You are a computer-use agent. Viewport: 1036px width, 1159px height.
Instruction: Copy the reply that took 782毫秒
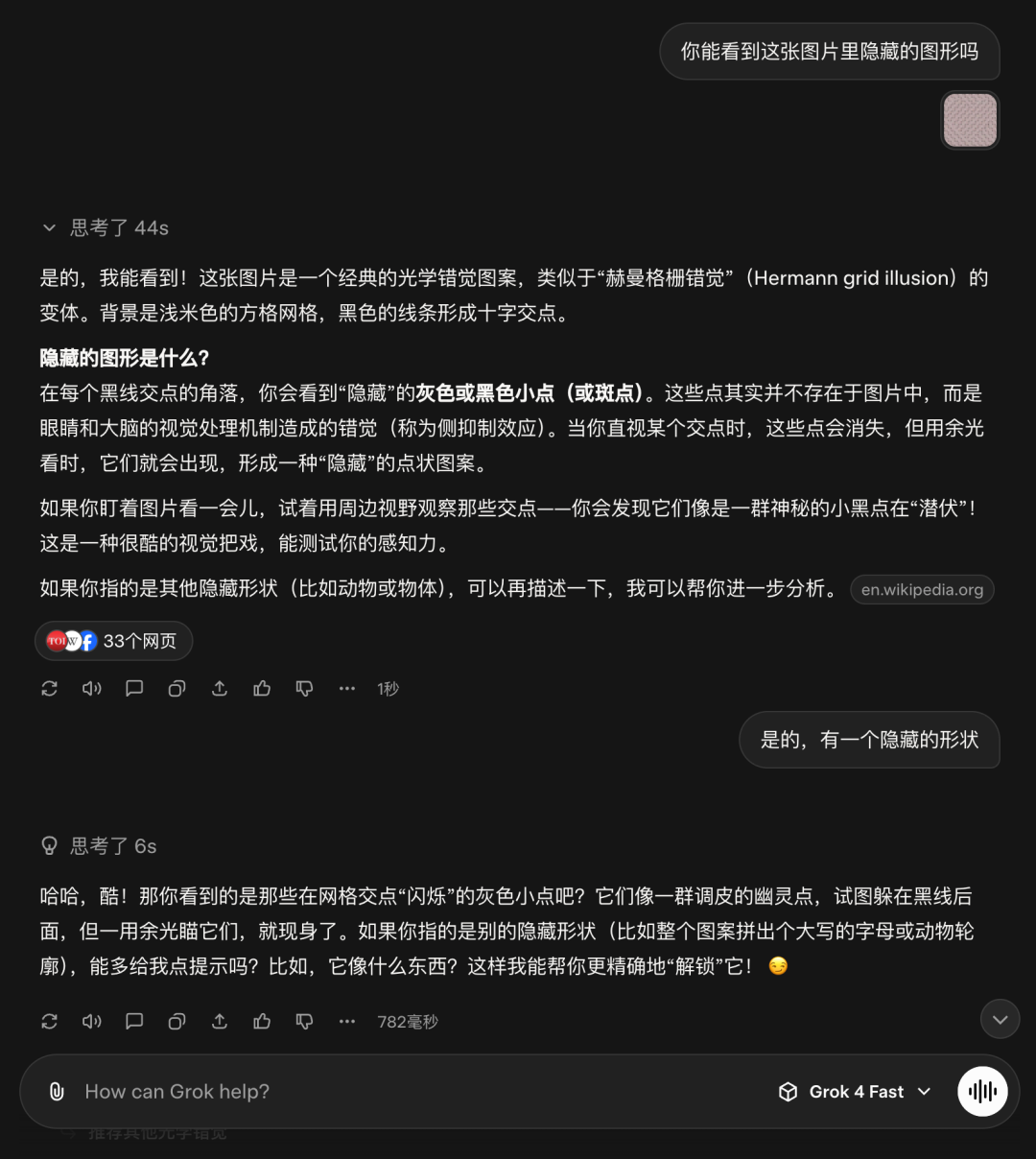(177, 1022)
